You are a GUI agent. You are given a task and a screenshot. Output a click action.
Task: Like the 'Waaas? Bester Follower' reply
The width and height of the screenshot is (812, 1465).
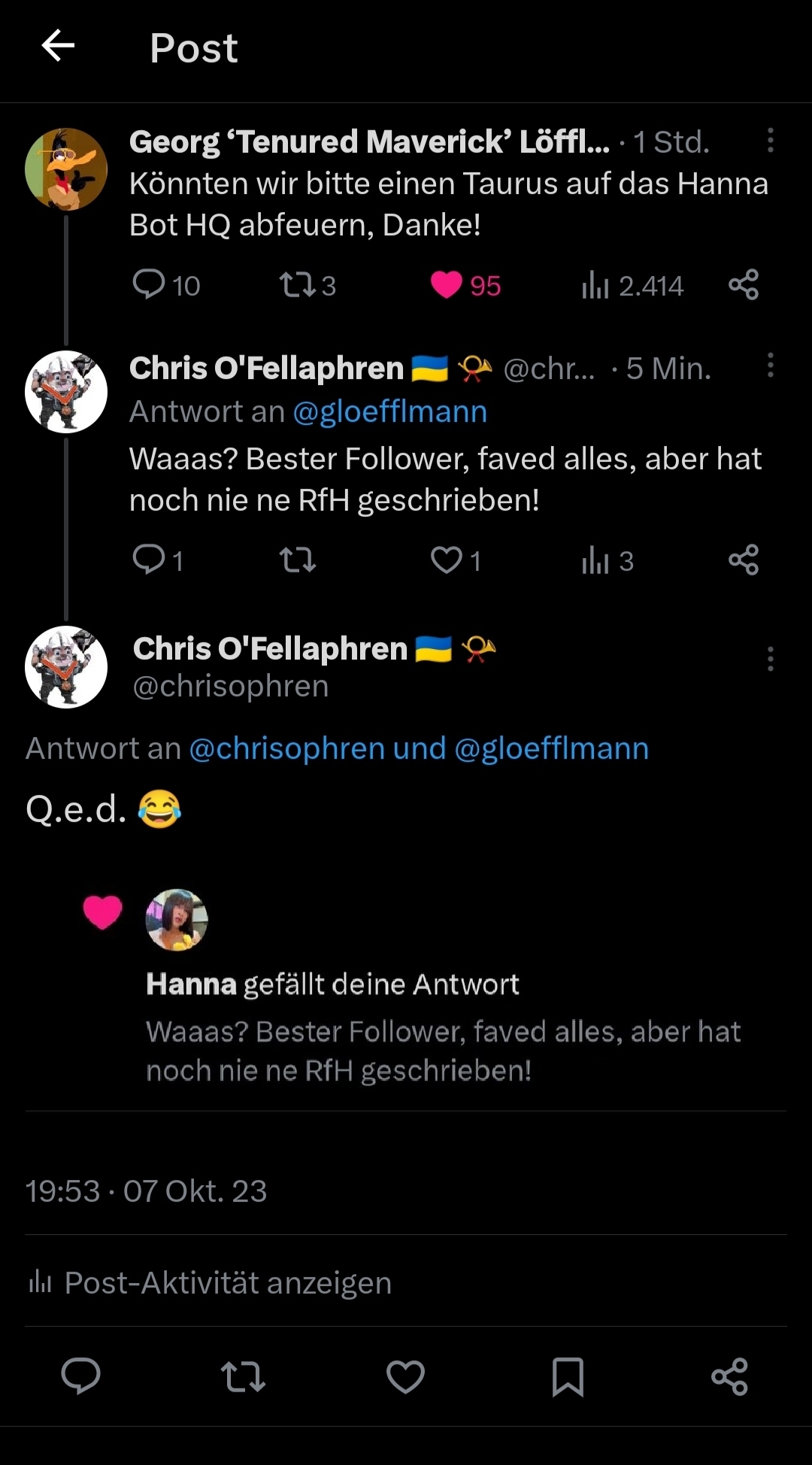(x=447, y=560)
